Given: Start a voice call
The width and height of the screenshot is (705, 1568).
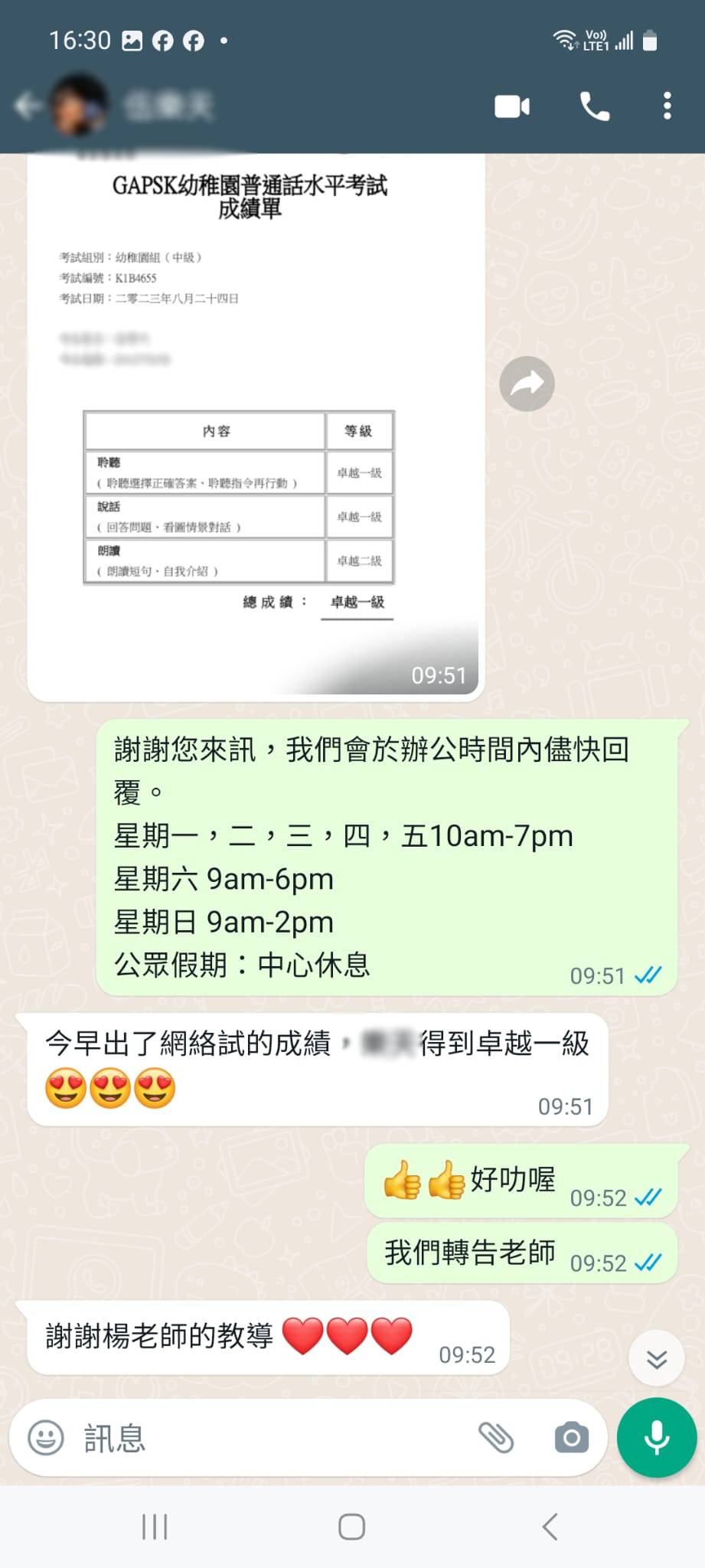Looking at the screenshot, I should [x=595, y=106].
